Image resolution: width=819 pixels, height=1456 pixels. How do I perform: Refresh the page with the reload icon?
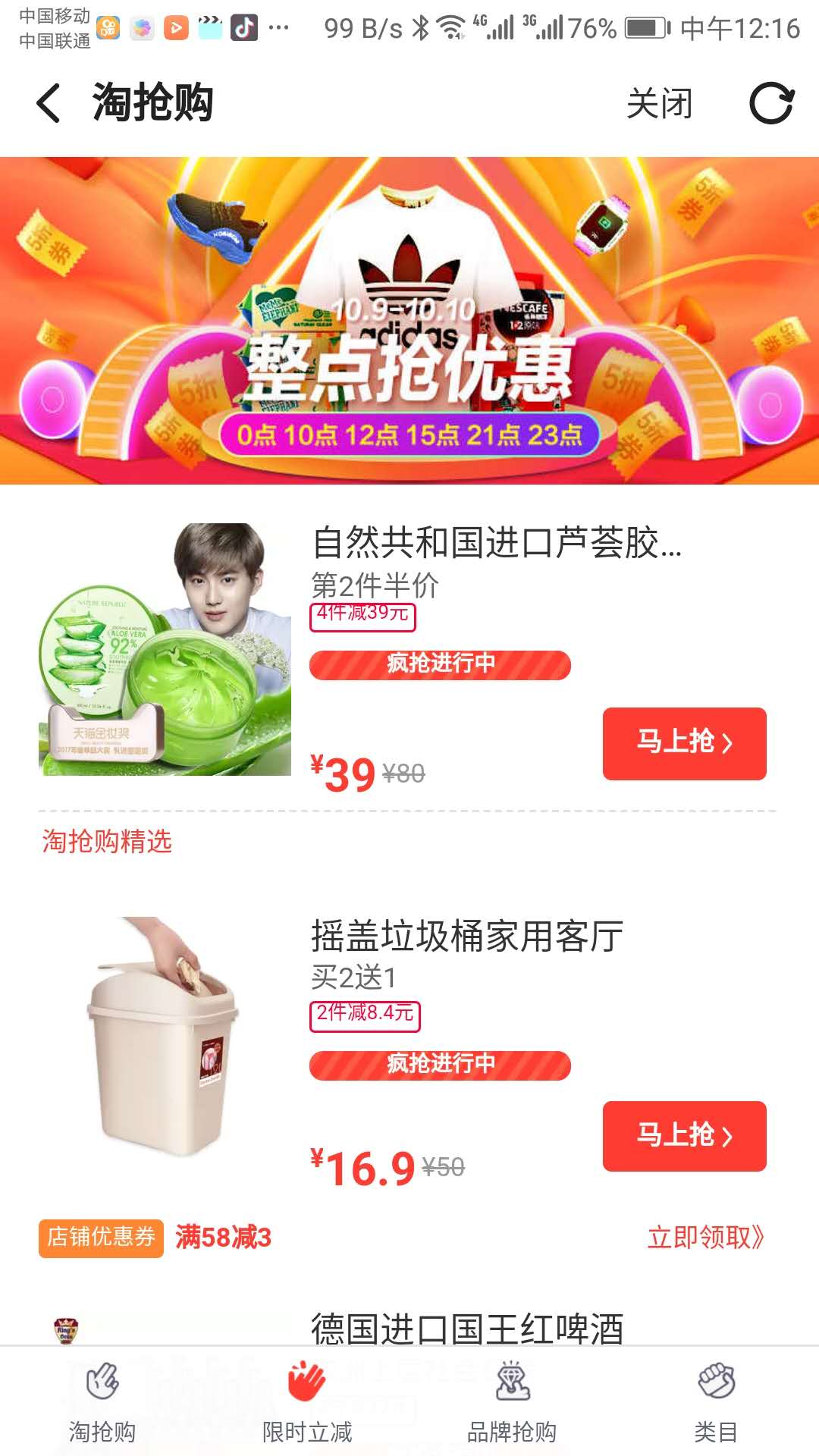pos(771,103)
